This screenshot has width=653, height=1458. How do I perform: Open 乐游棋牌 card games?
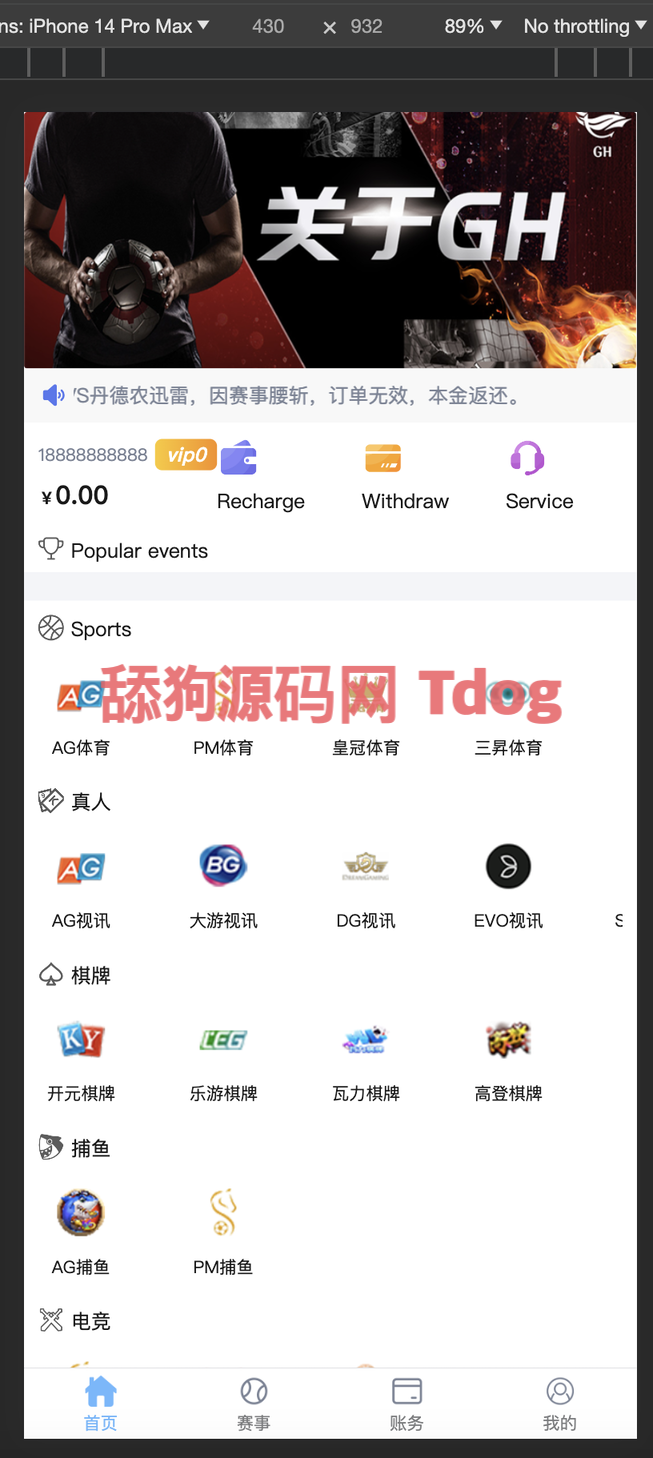coord(223,1059)
